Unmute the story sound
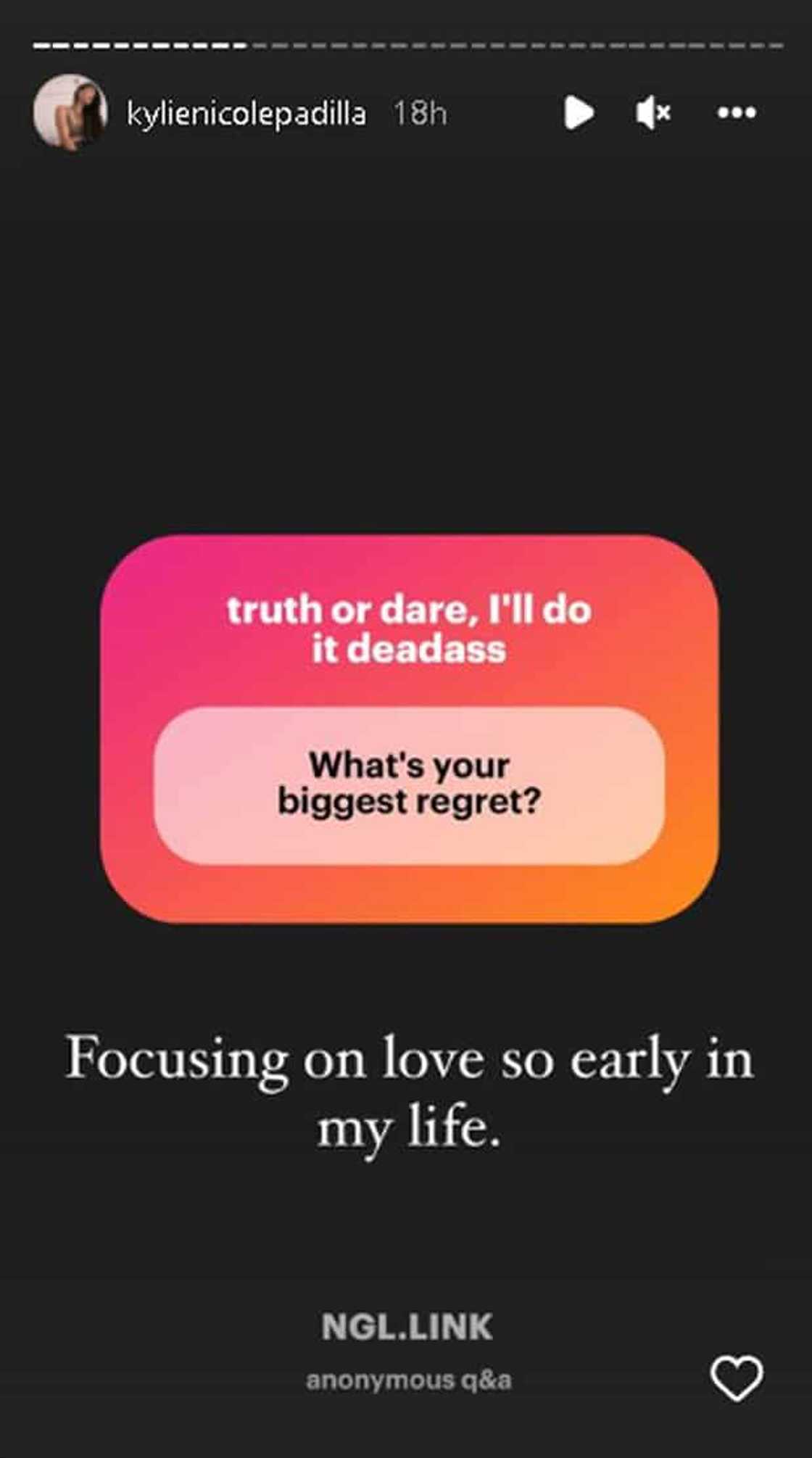Image resolution: width=812 pixels, height=1458 pixels. (652, 113)
